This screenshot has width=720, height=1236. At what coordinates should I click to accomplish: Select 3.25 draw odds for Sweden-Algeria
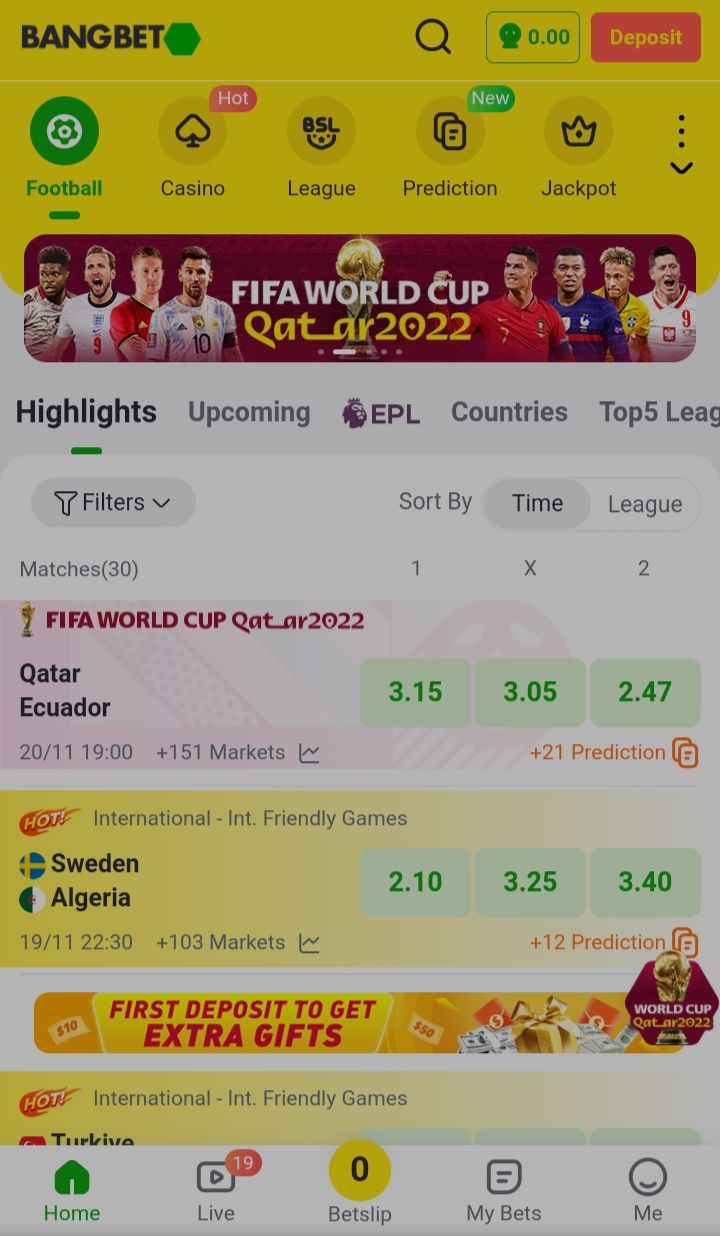pyautogui.click(x=530, y=882)
